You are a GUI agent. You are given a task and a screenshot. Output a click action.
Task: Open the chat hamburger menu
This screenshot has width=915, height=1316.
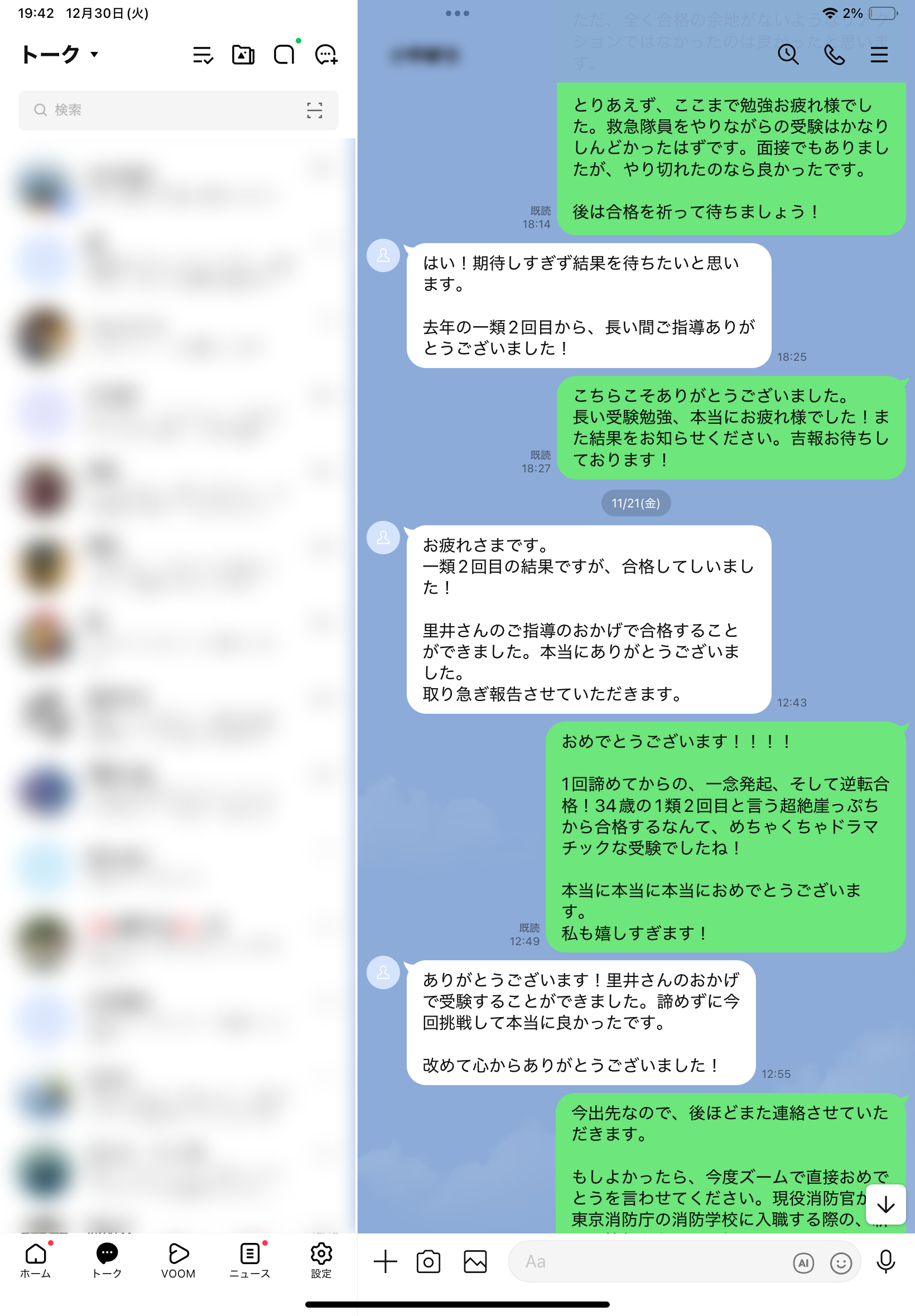879,55
